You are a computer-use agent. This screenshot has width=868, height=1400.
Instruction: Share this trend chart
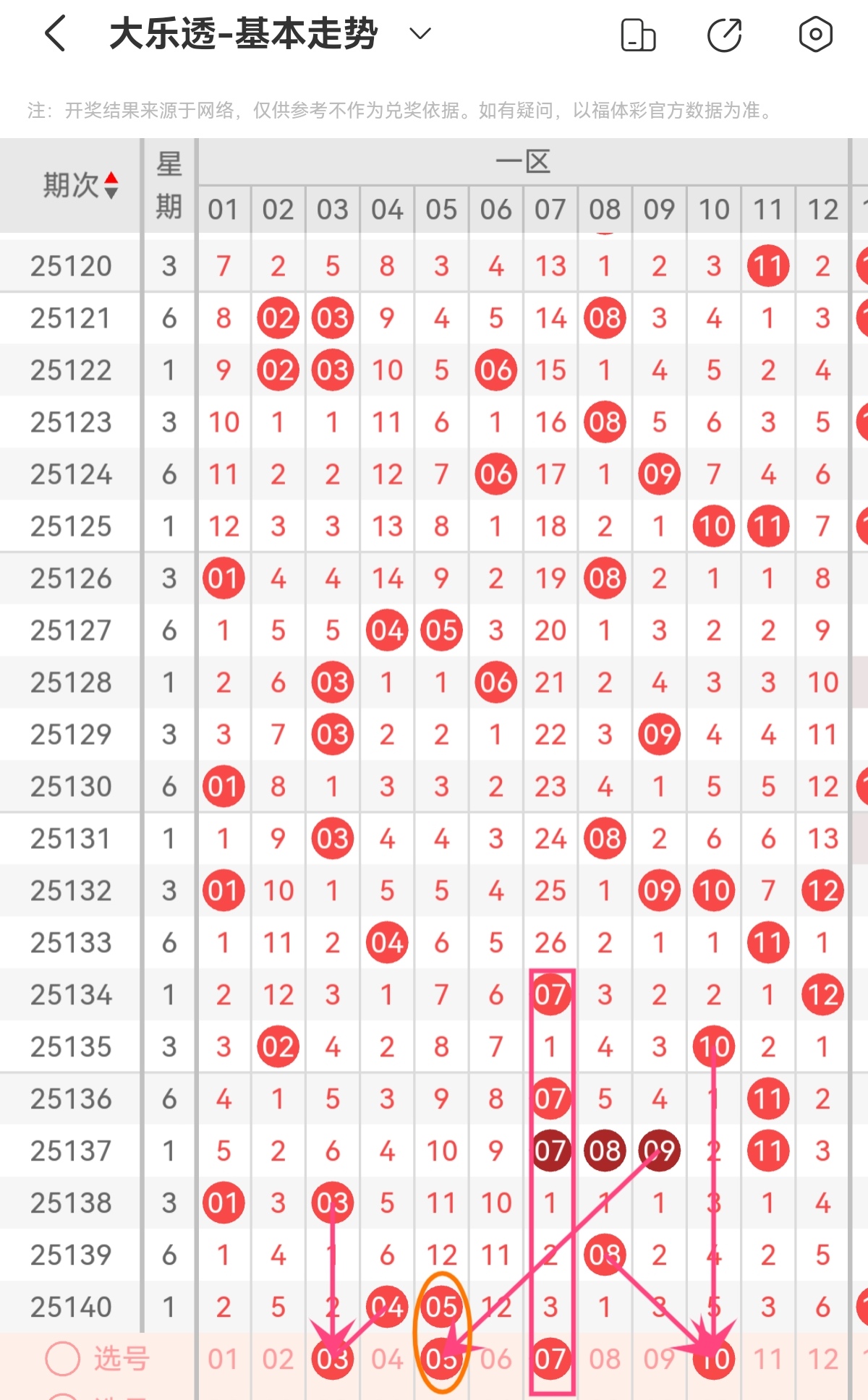point(724,35)
